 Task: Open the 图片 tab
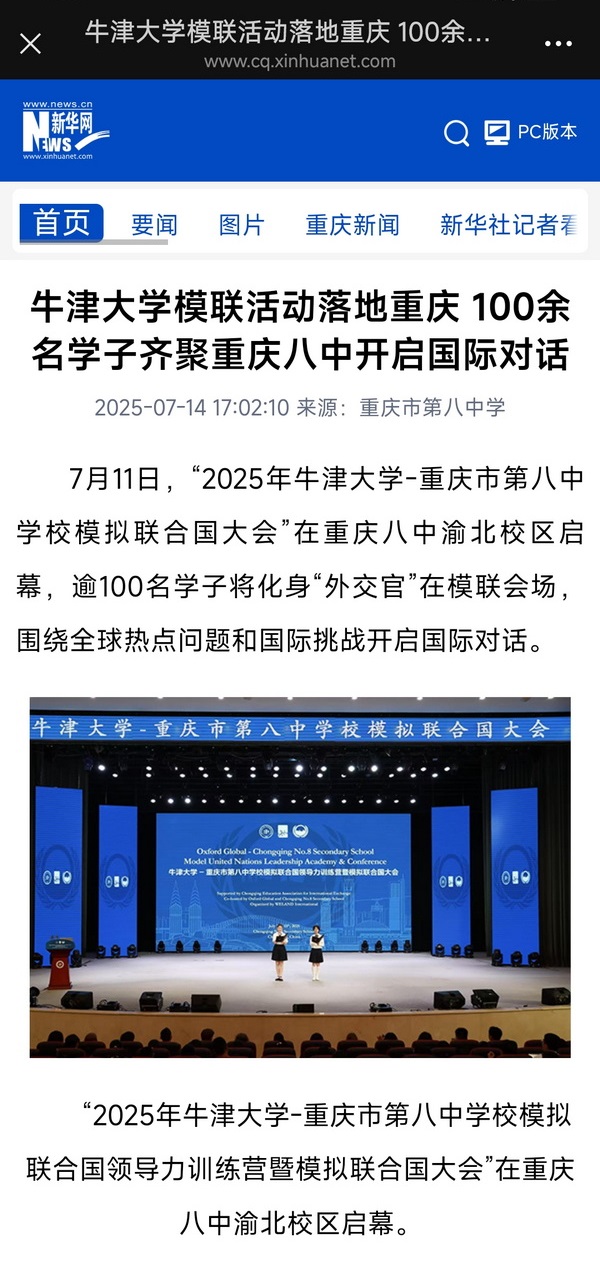tap(242, 225)
